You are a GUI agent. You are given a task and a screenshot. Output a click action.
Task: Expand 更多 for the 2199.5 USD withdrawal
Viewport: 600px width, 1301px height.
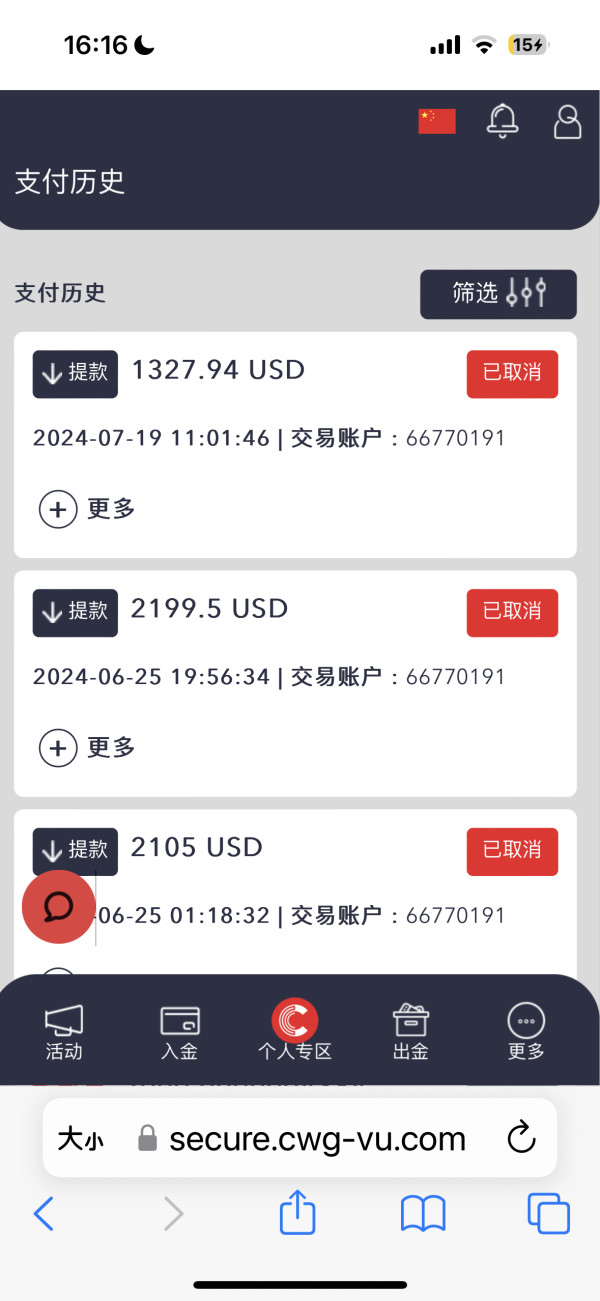point(87,747)
